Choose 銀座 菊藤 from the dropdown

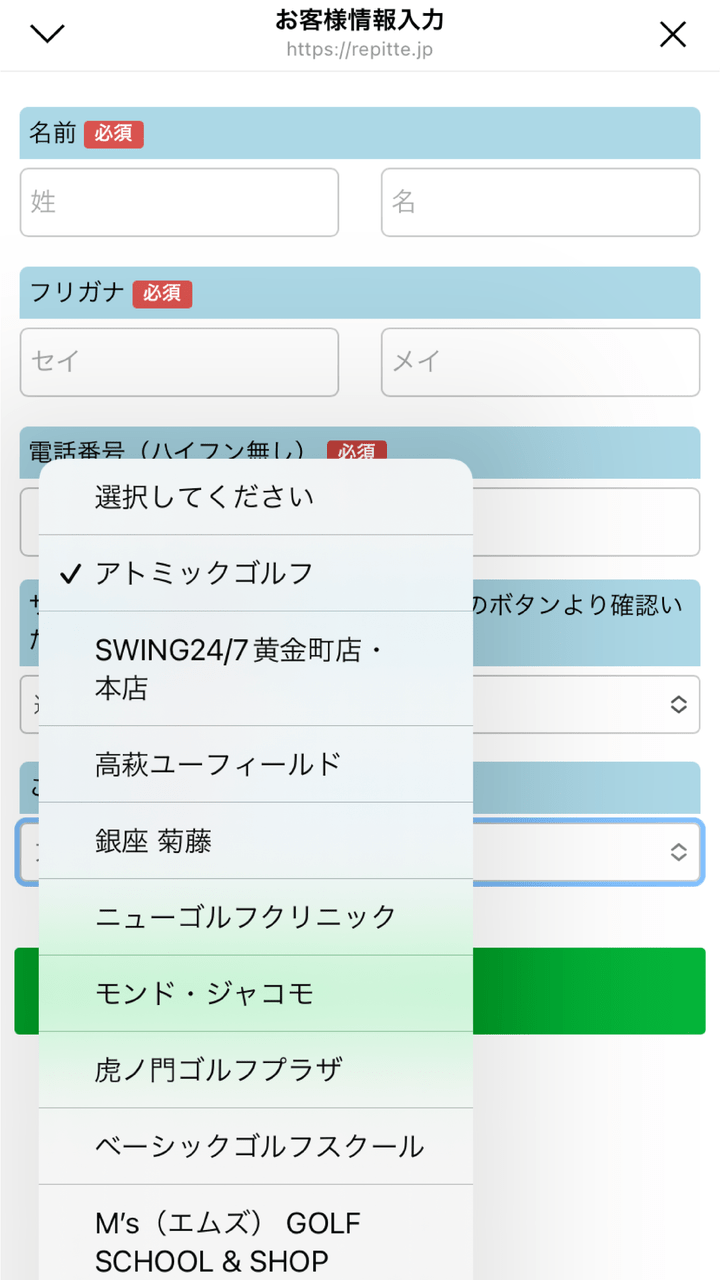point(255,841)
